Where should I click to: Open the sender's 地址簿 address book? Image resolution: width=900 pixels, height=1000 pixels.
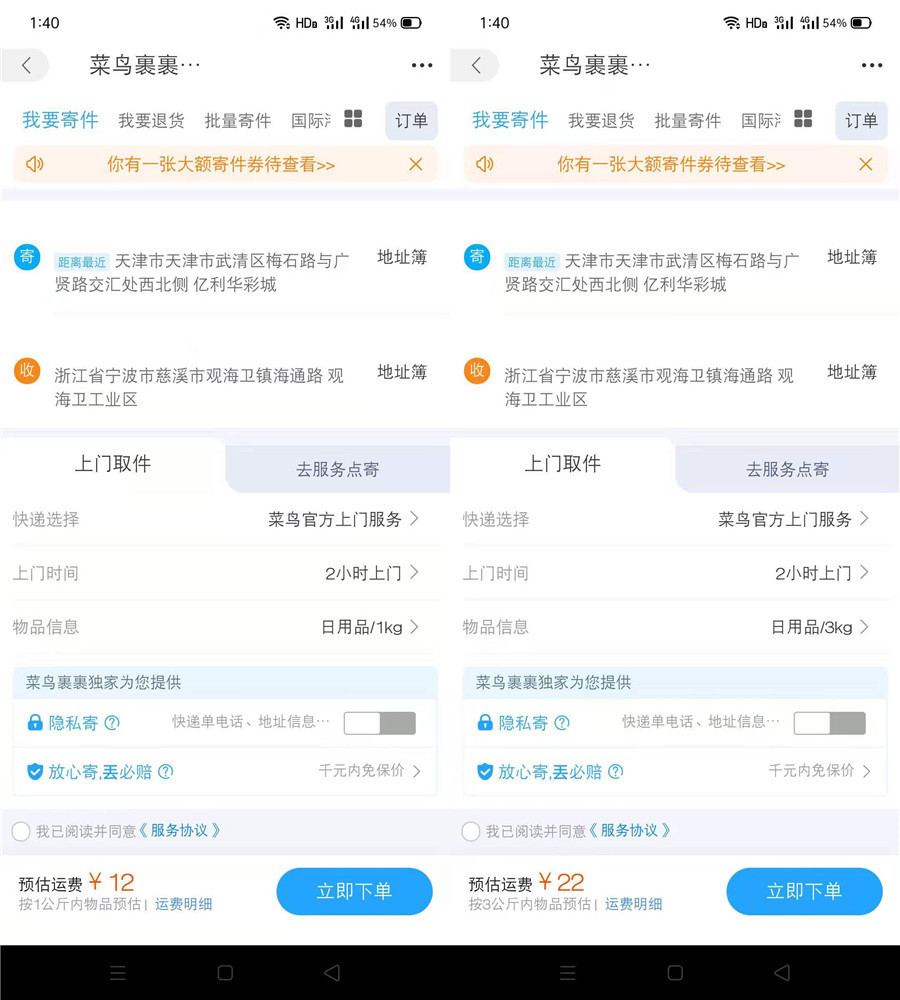coord(401,257)
